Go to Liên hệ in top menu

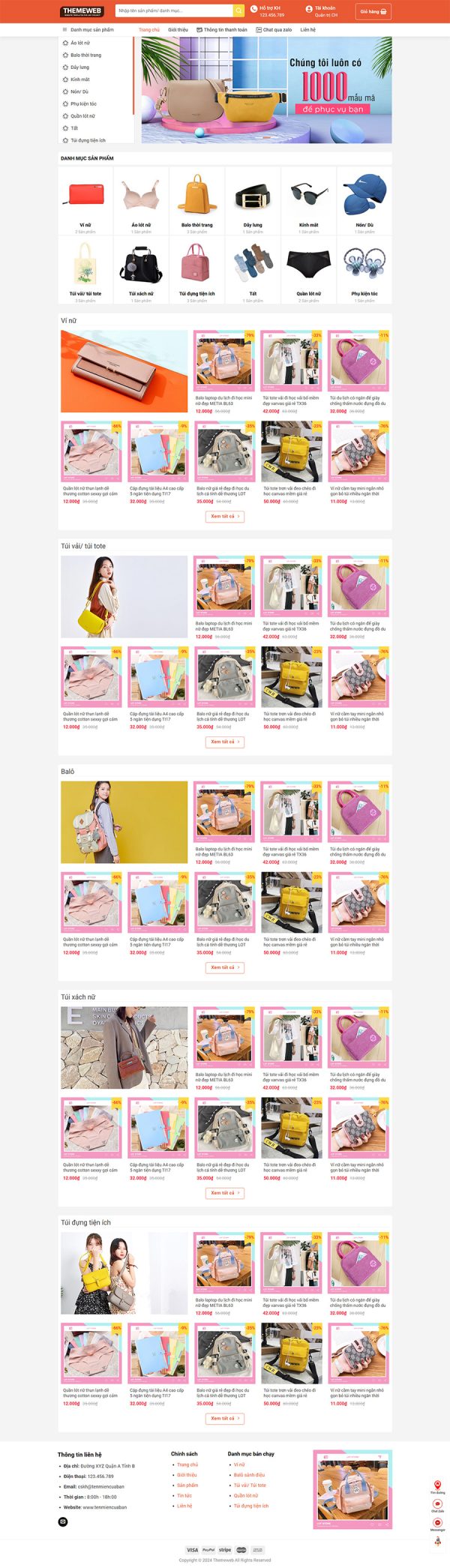(308, 30)
